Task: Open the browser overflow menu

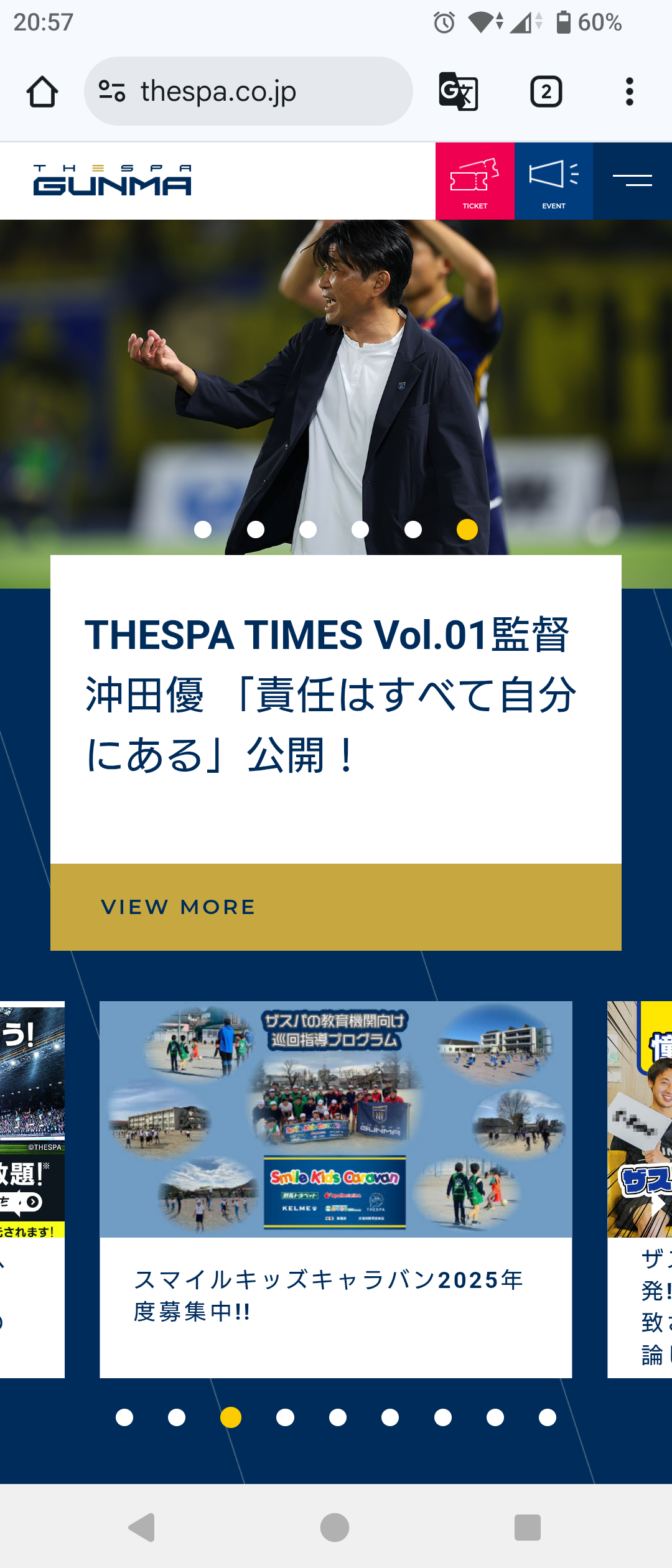Action: point(630,91)
